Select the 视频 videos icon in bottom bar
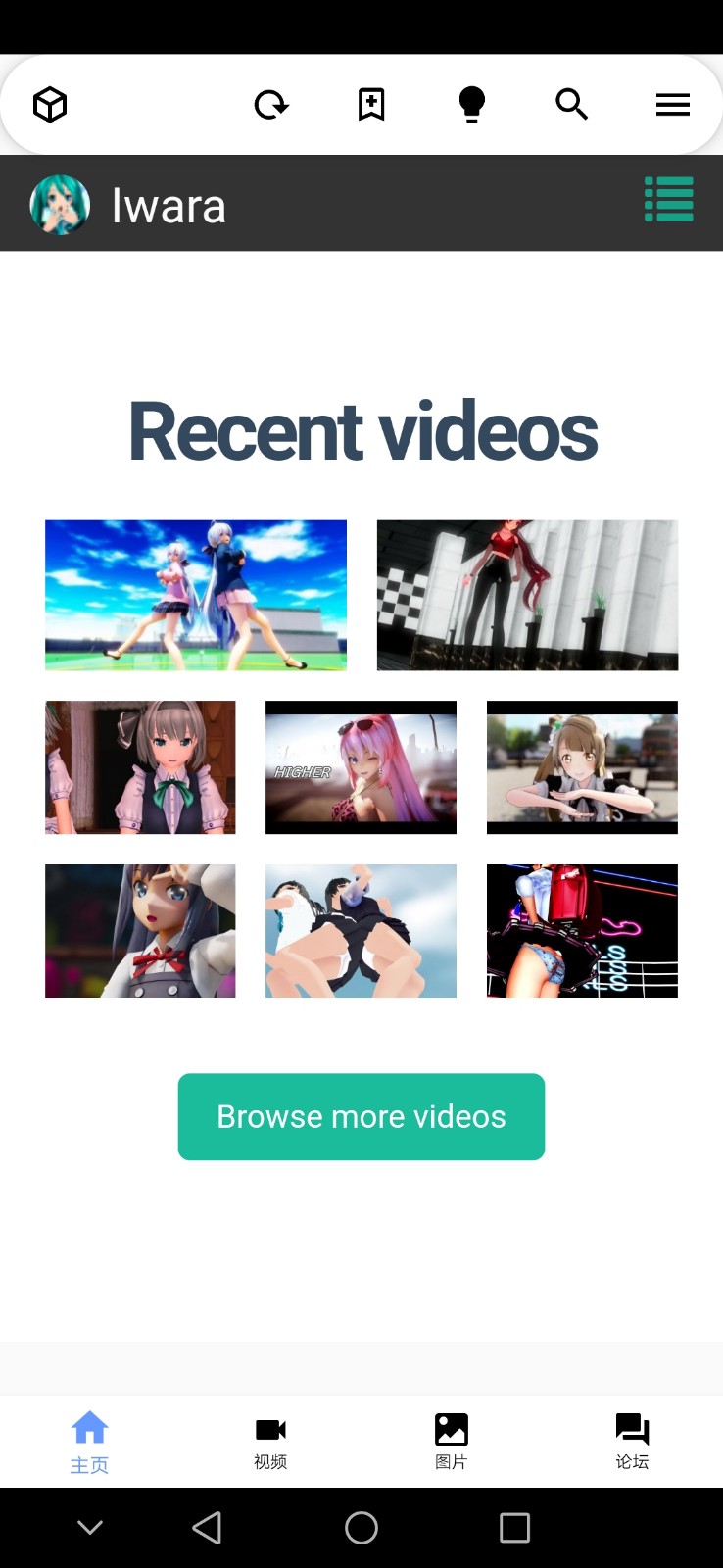The height and width of the screenshot is (1568, 723). click(x=269, y=1441)
